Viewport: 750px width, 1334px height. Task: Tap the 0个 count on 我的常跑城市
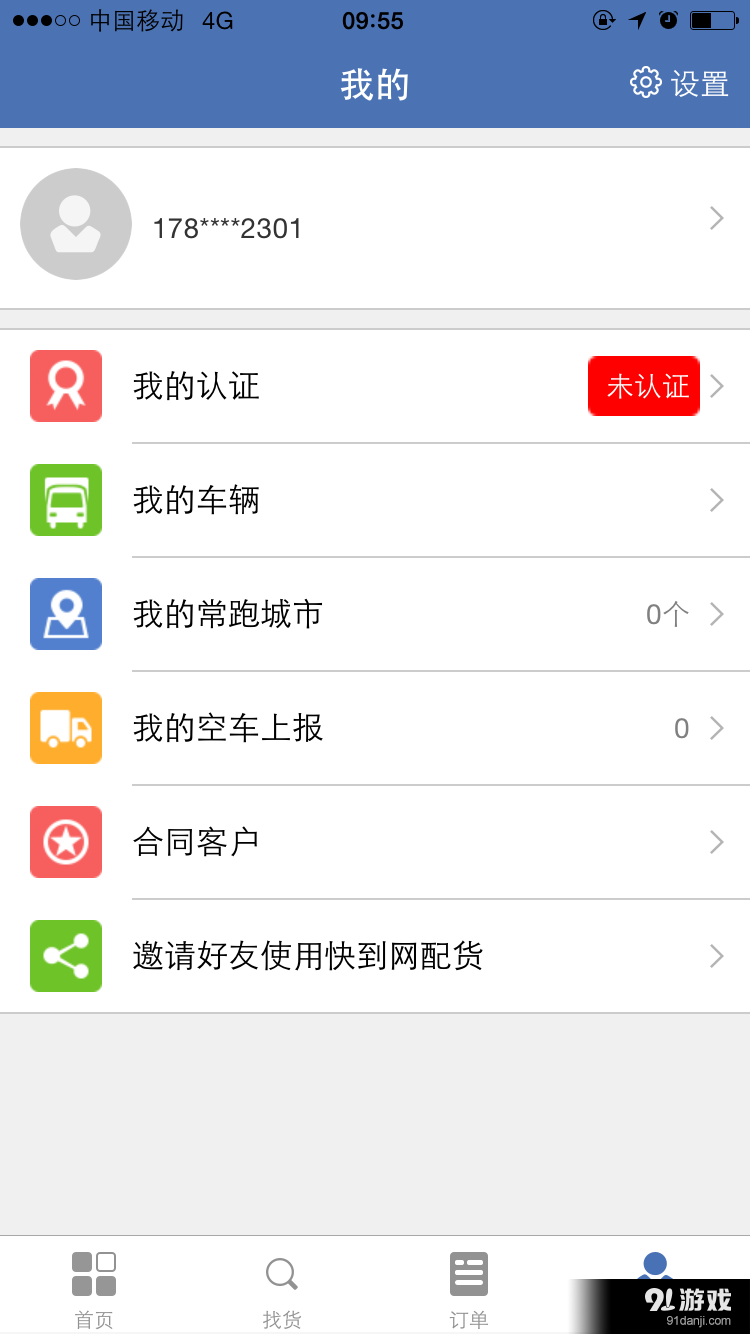[x=665, y=614]
